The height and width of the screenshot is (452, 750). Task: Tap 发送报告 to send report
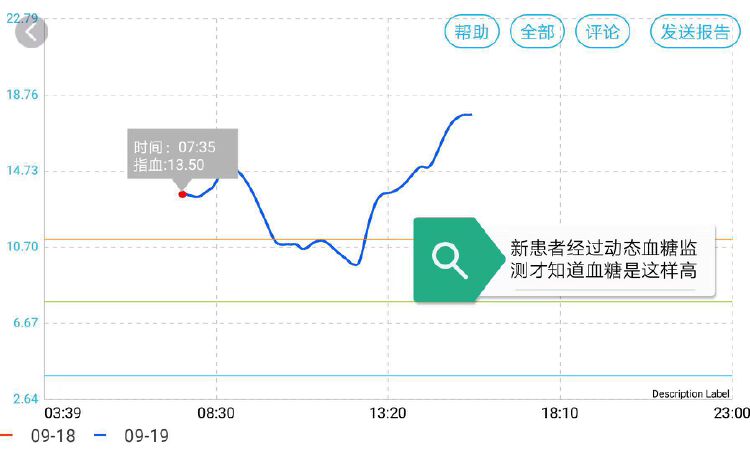coord(695,32)
